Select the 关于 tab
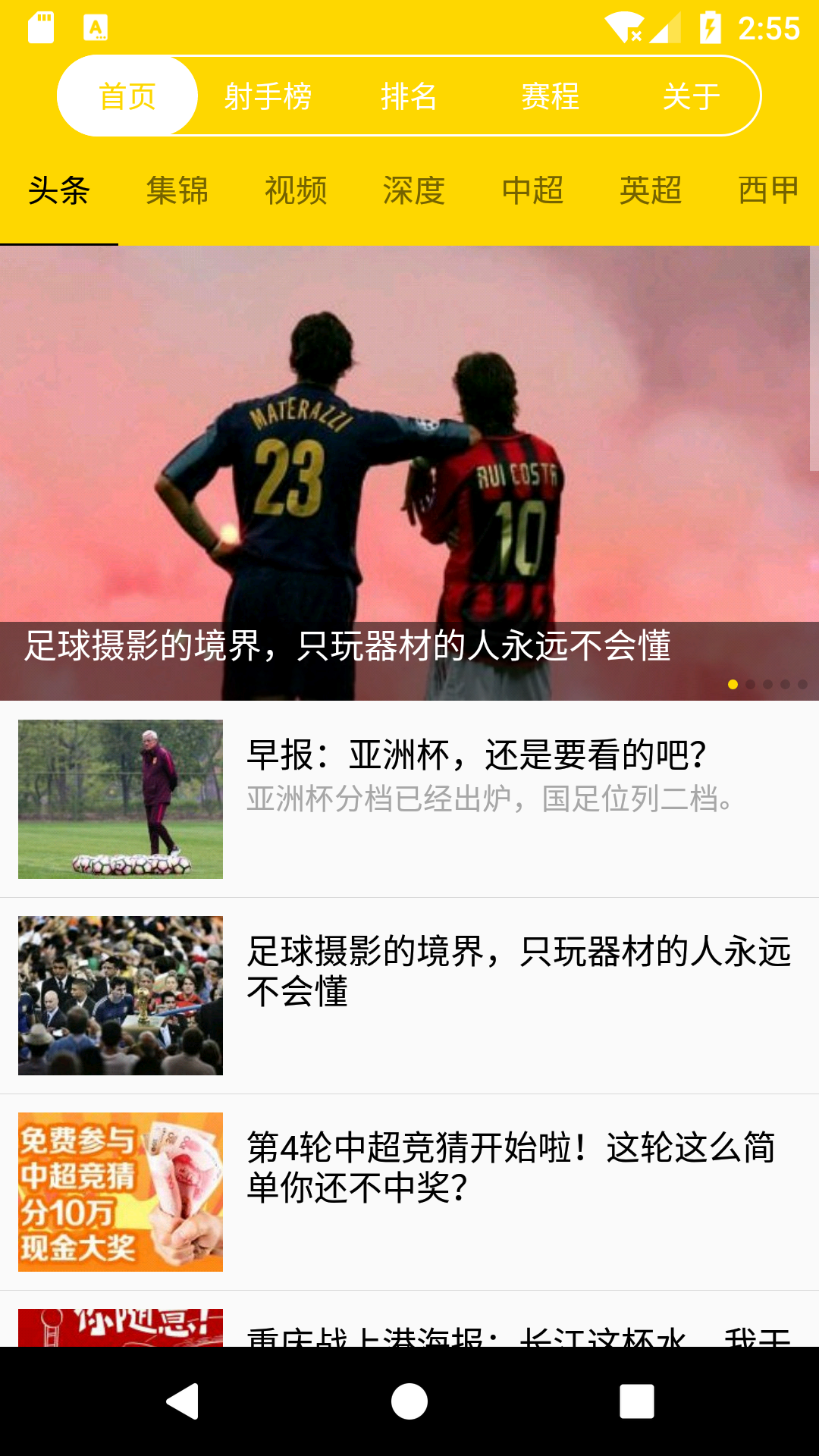The image size is (819, 1456). (692, 95)
